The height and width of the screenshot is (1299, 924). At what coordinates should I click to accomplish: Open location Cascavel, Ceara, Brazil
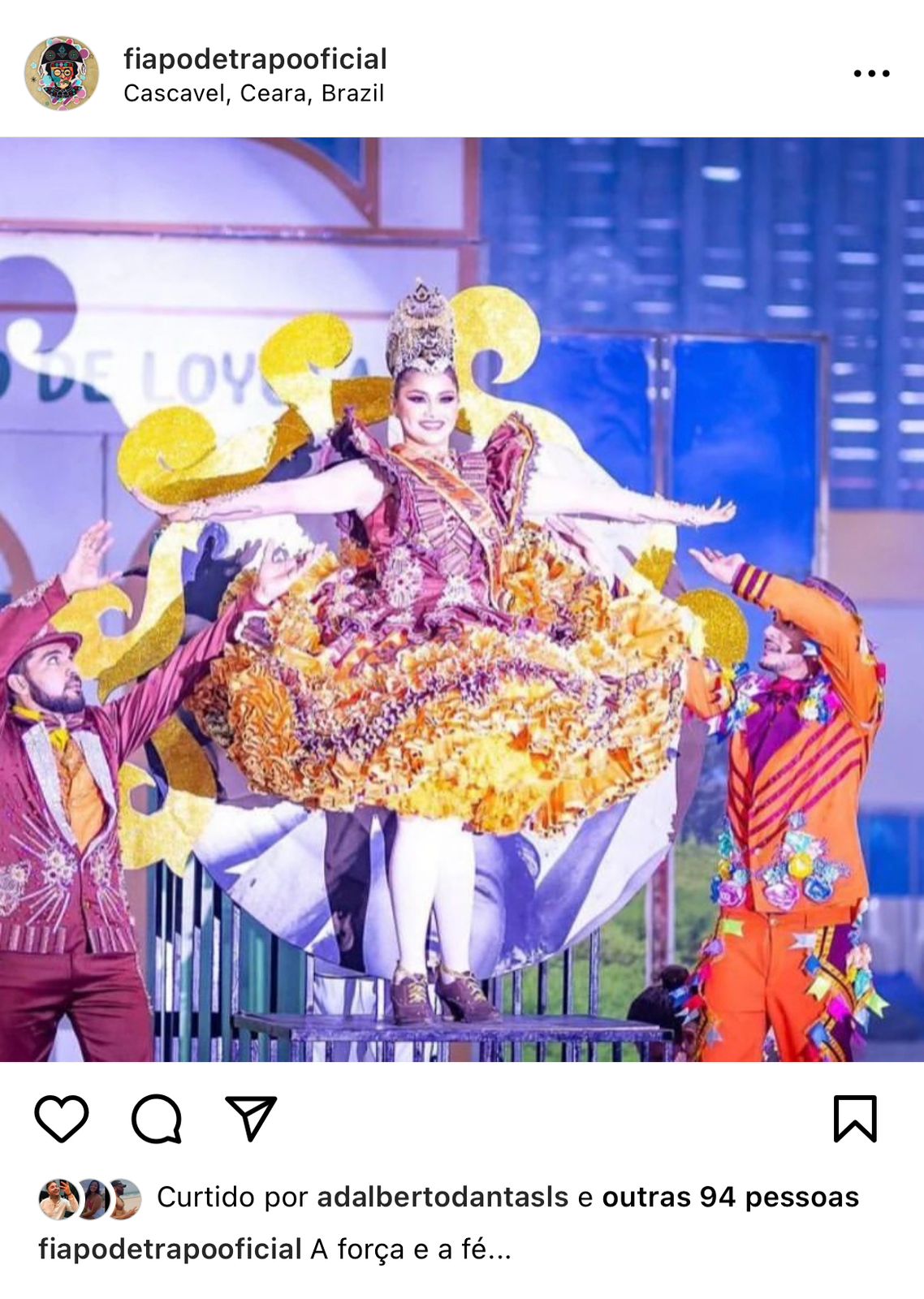click(x=253, y=93)
